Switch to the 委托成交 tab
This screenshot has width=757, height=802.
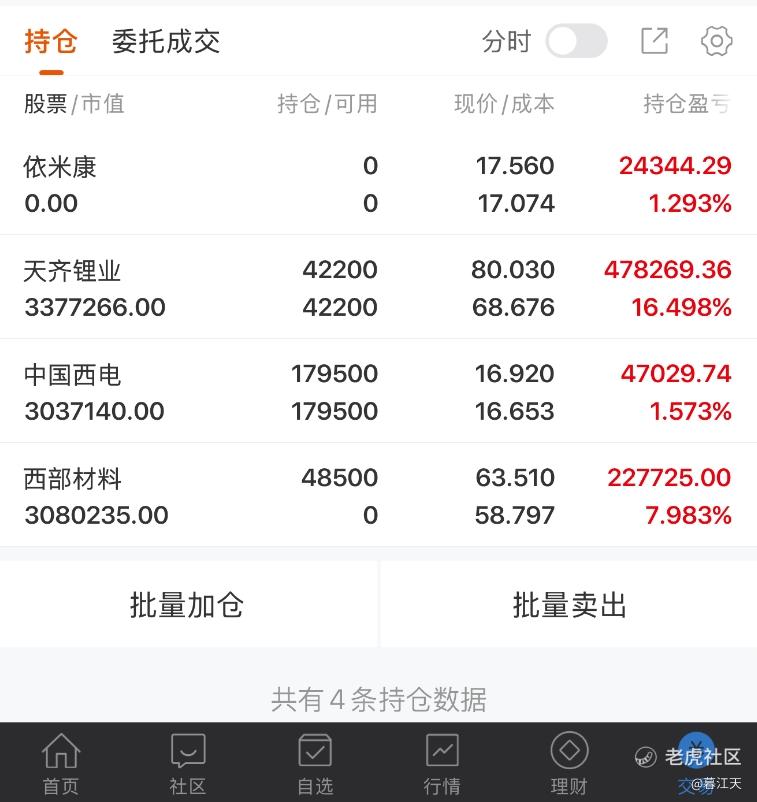click(166, 42)
